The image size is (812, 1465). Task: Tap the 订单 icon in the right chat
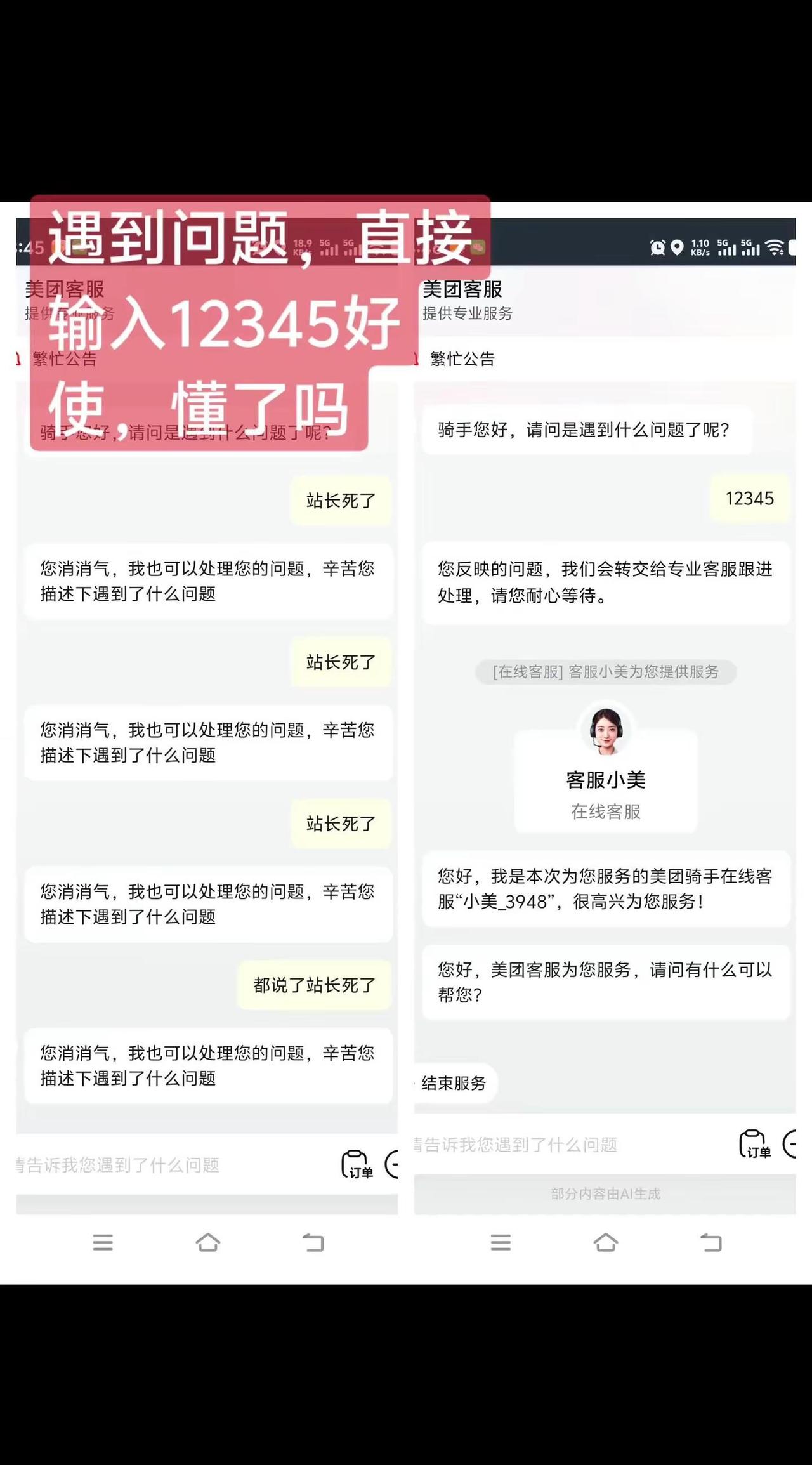pos(752,1144)
